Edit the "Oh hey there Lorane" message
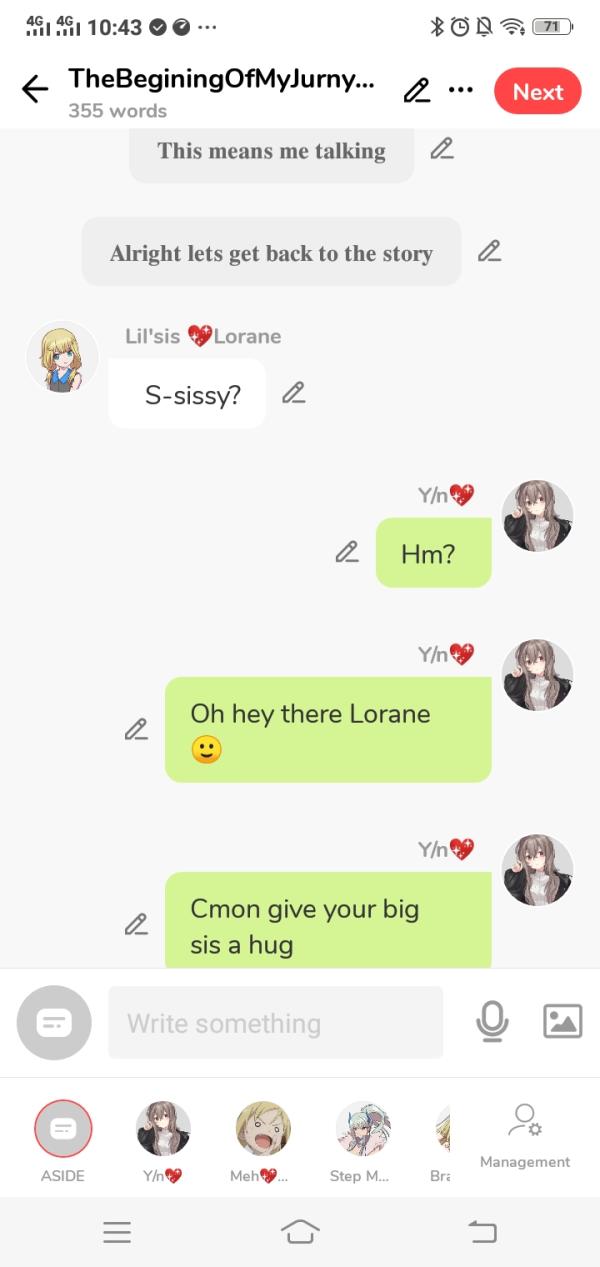This screenshot has width=600, height=1267. point(136,729)
